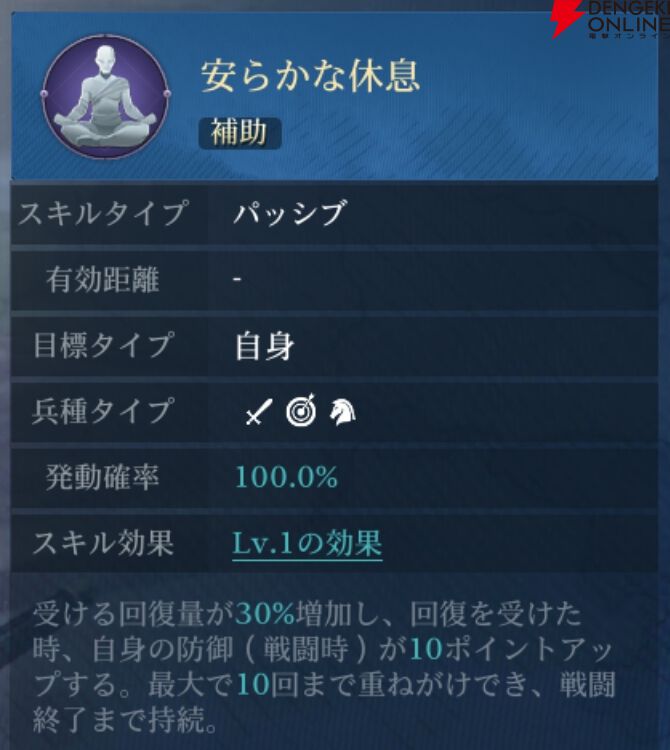Open the Lv.1の効果 skill effect link
Image resolution: width=670 pixels, height=750 pixels.
point(307,544)
